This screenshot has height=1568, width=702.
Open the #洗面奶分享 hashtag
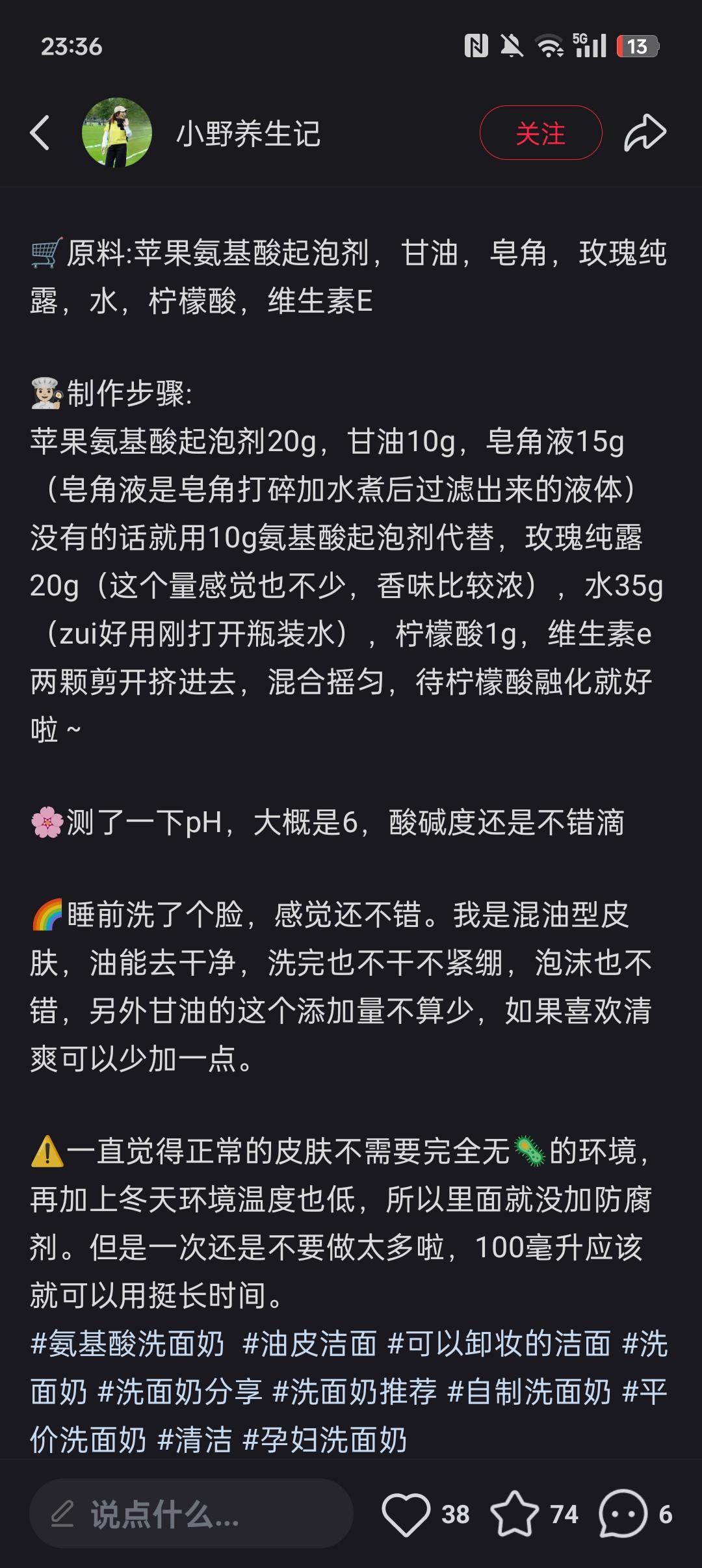pos(179,1392)
